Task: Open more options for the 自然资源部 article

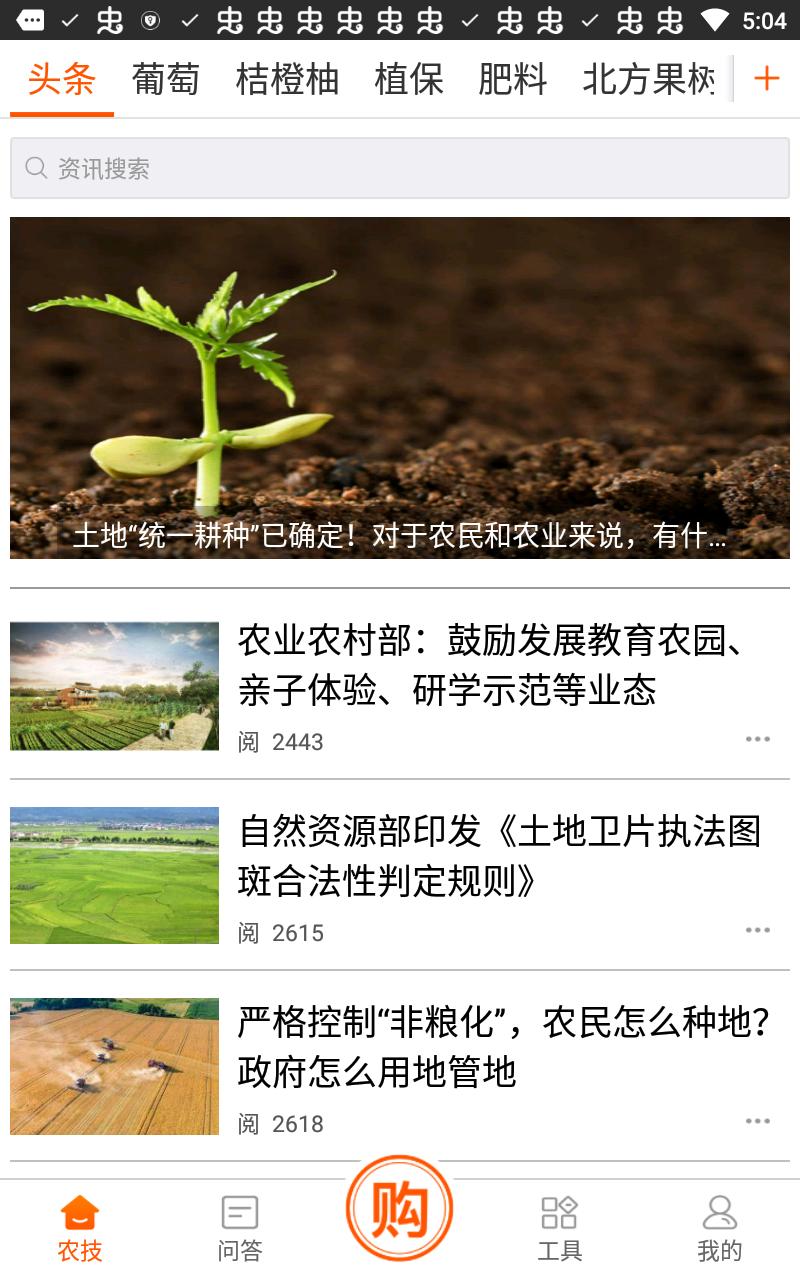Action: 758,930
